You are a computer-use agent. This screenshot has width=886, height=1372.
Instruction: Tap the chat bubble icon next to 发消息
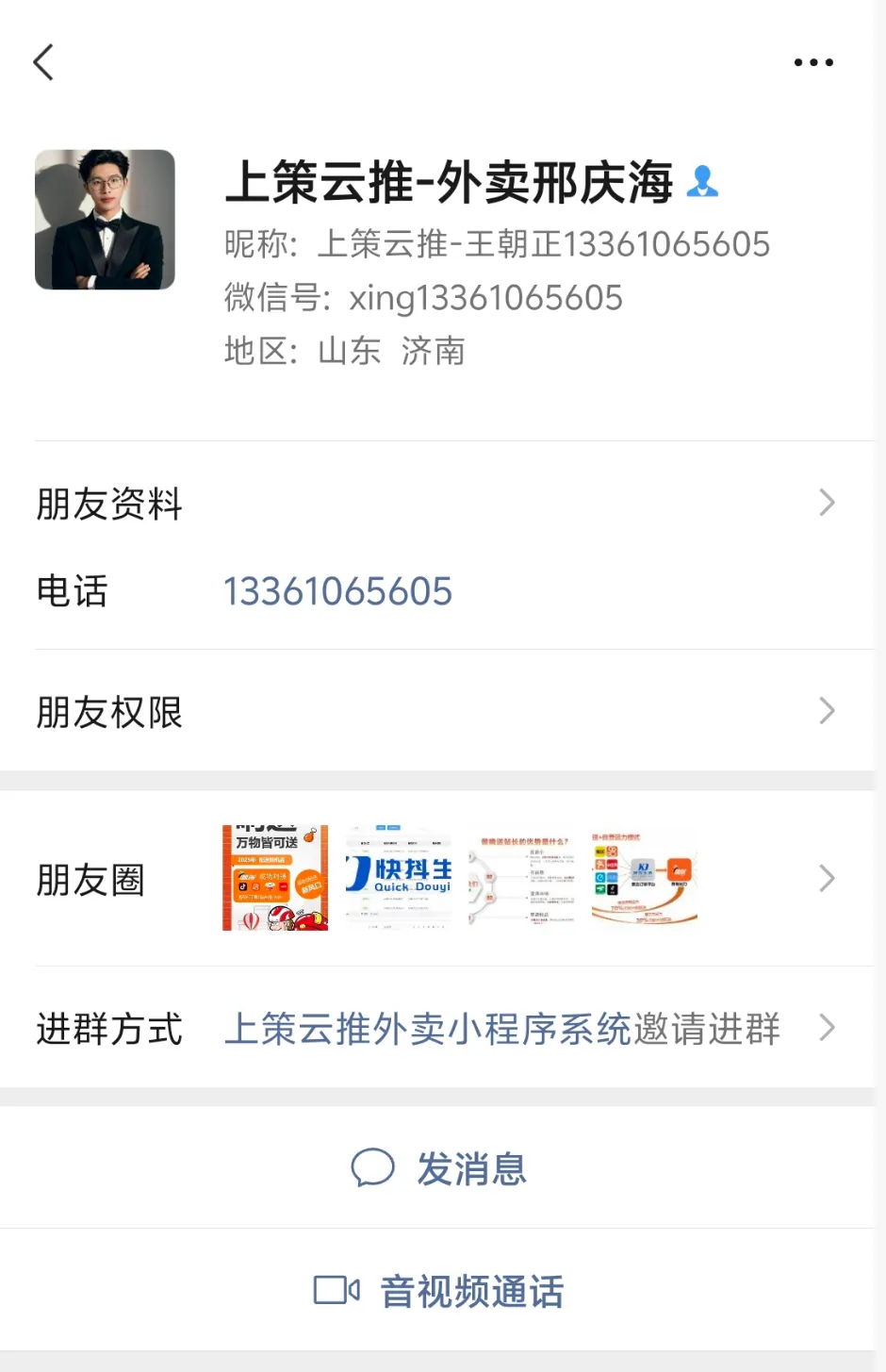click(373, 1167)
